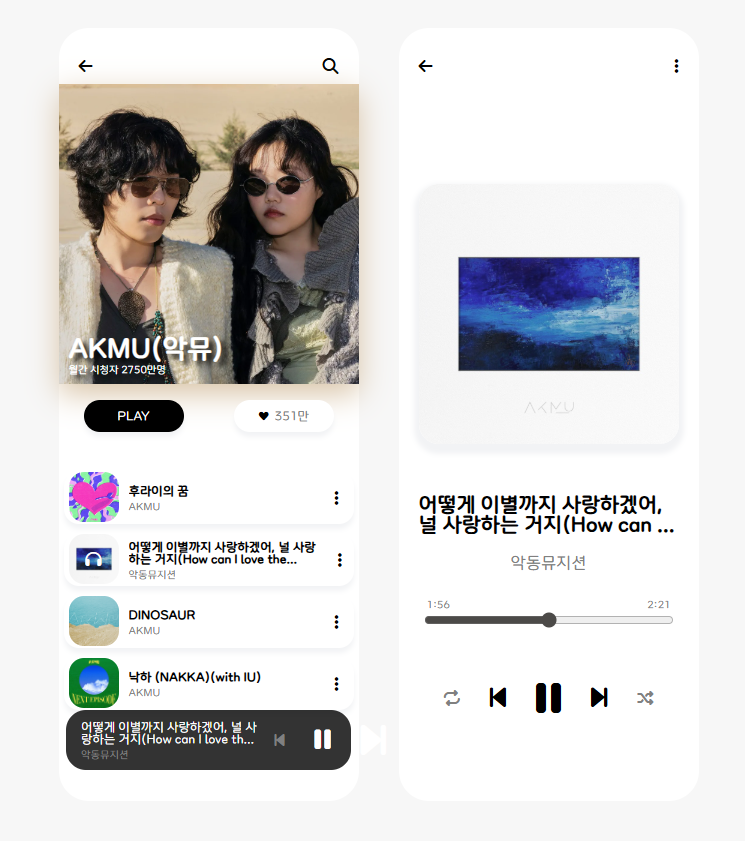The width and height of the screenshot is (745, 841).
Task: Pause the song on the now-playing screen
Action: (548, 698)
